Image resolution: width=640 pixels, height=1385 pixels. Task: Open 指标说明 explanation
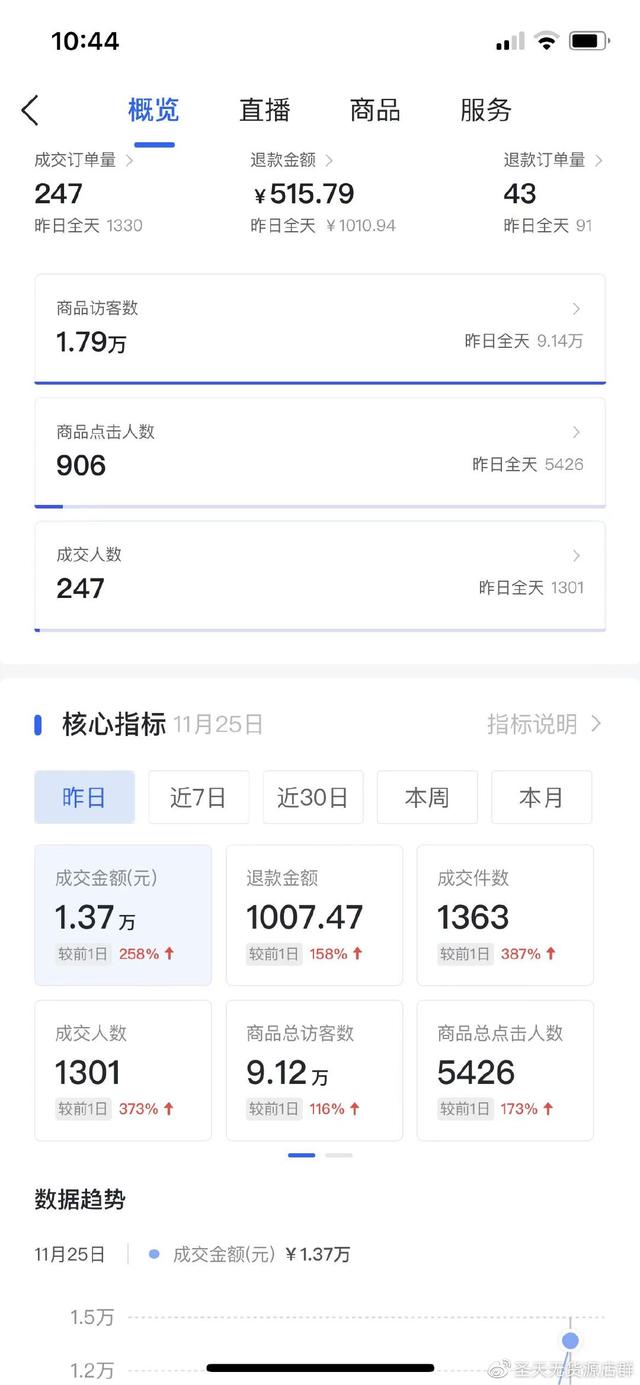[544, 724]
